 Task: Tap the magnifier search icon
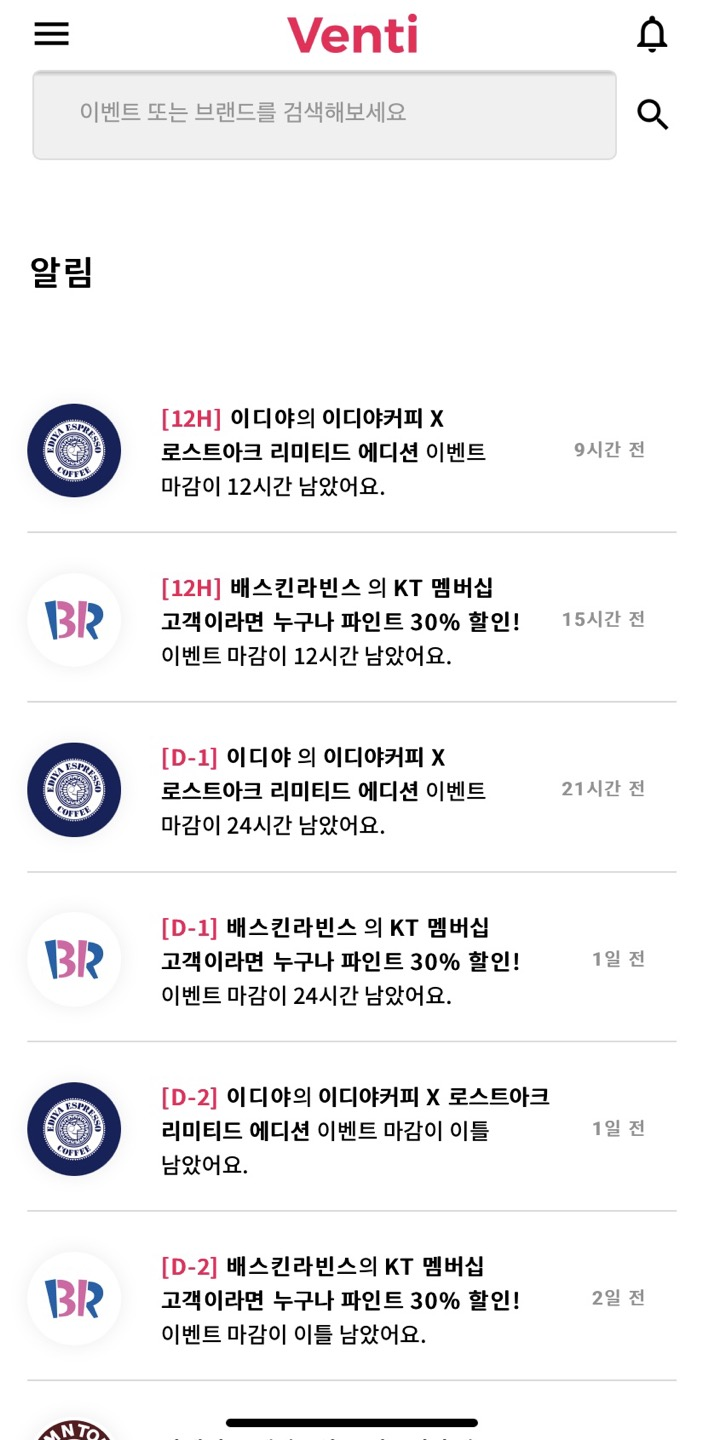[x=652, y=114]
